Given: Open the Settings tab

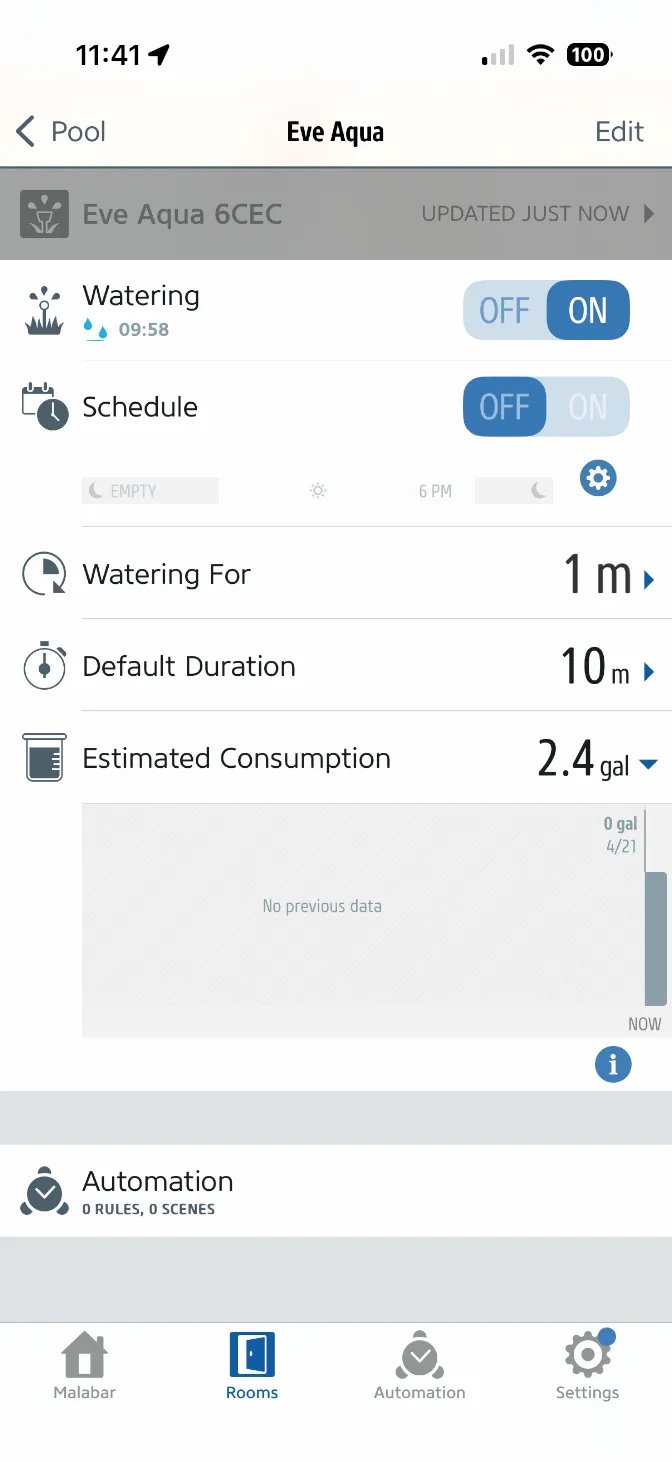Looking at the screenshot, I should coord(587,1366).
